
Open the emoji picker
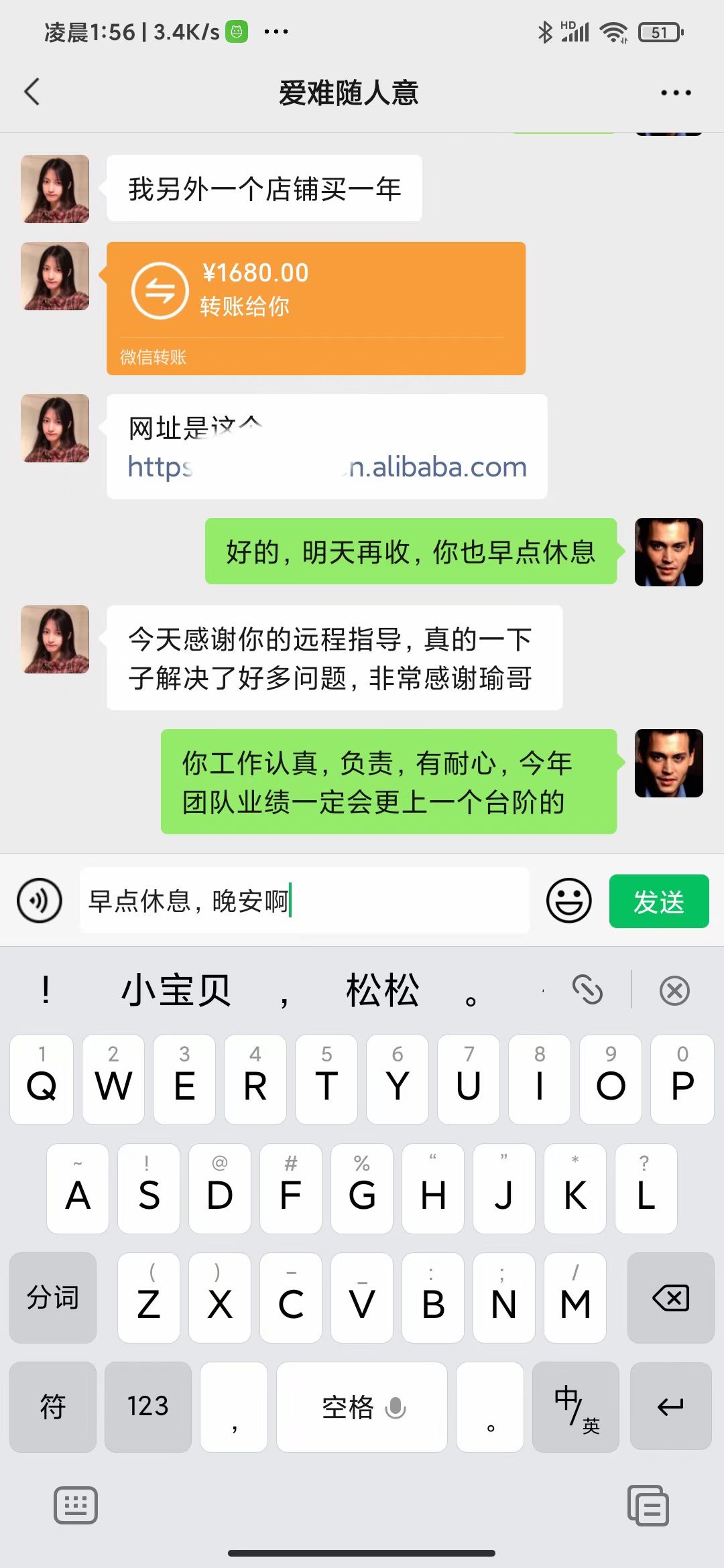pos(568,901)
